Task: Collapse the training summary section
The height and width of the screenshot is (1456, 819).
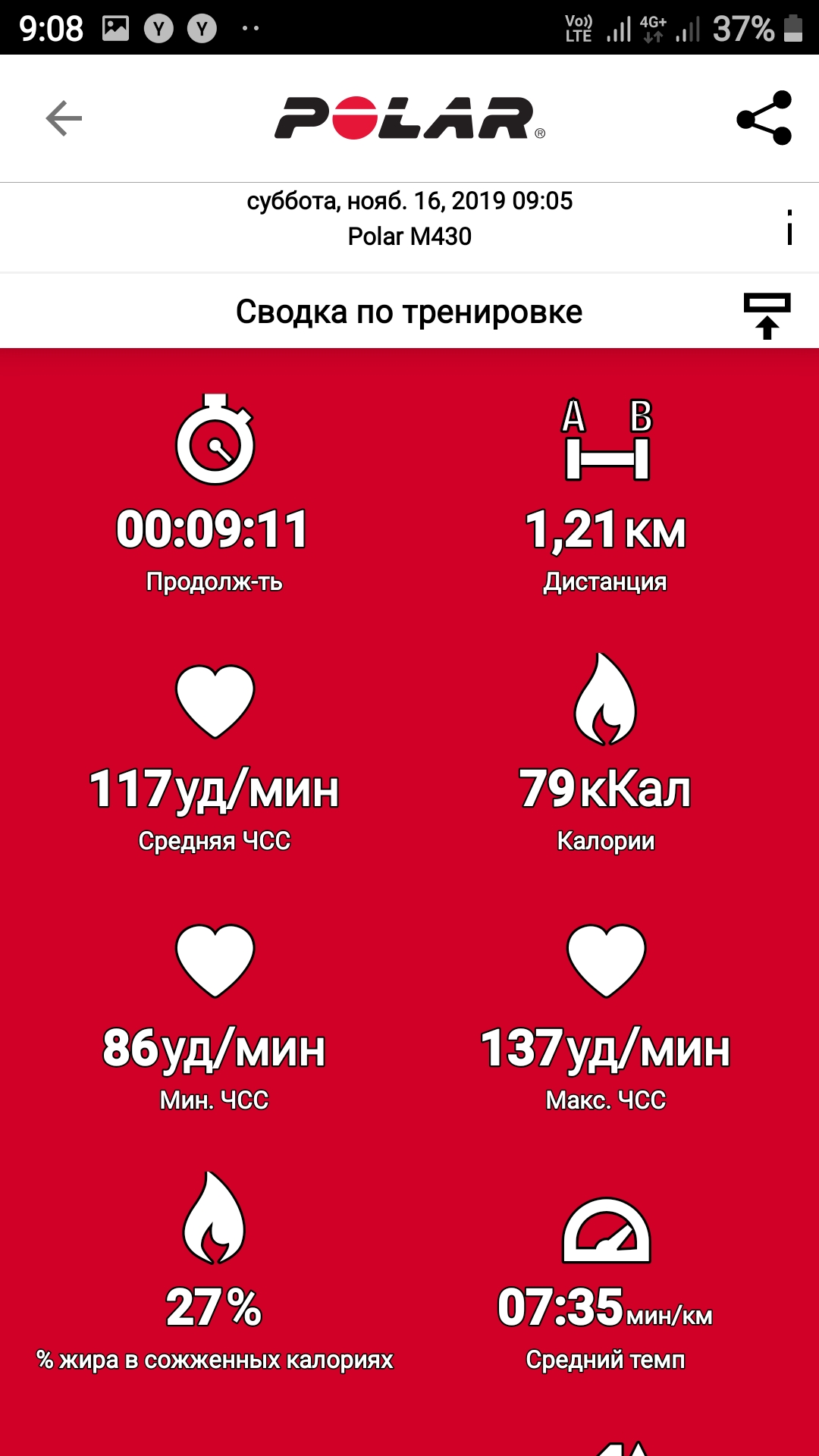Action: [x=767, y=315]
